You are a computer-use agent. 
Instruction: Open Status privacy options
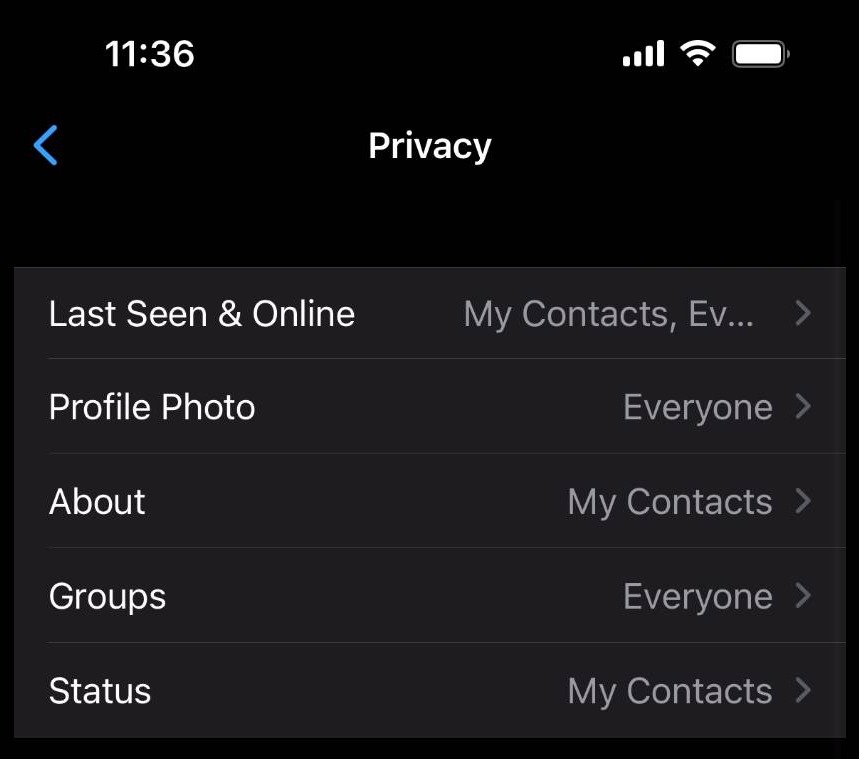[430, 691]
